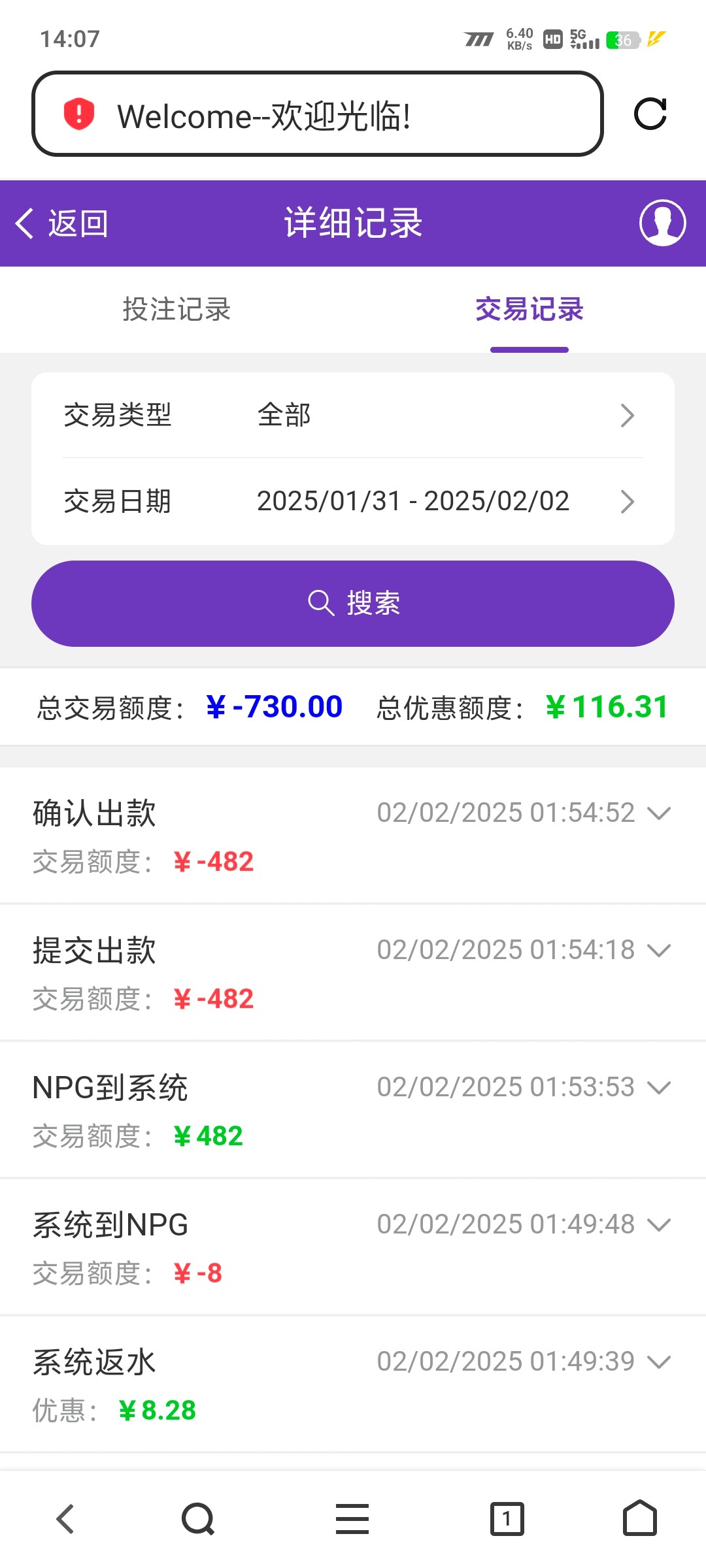
Task: Select the 交易记录 tab
Action: pos(529,310)
